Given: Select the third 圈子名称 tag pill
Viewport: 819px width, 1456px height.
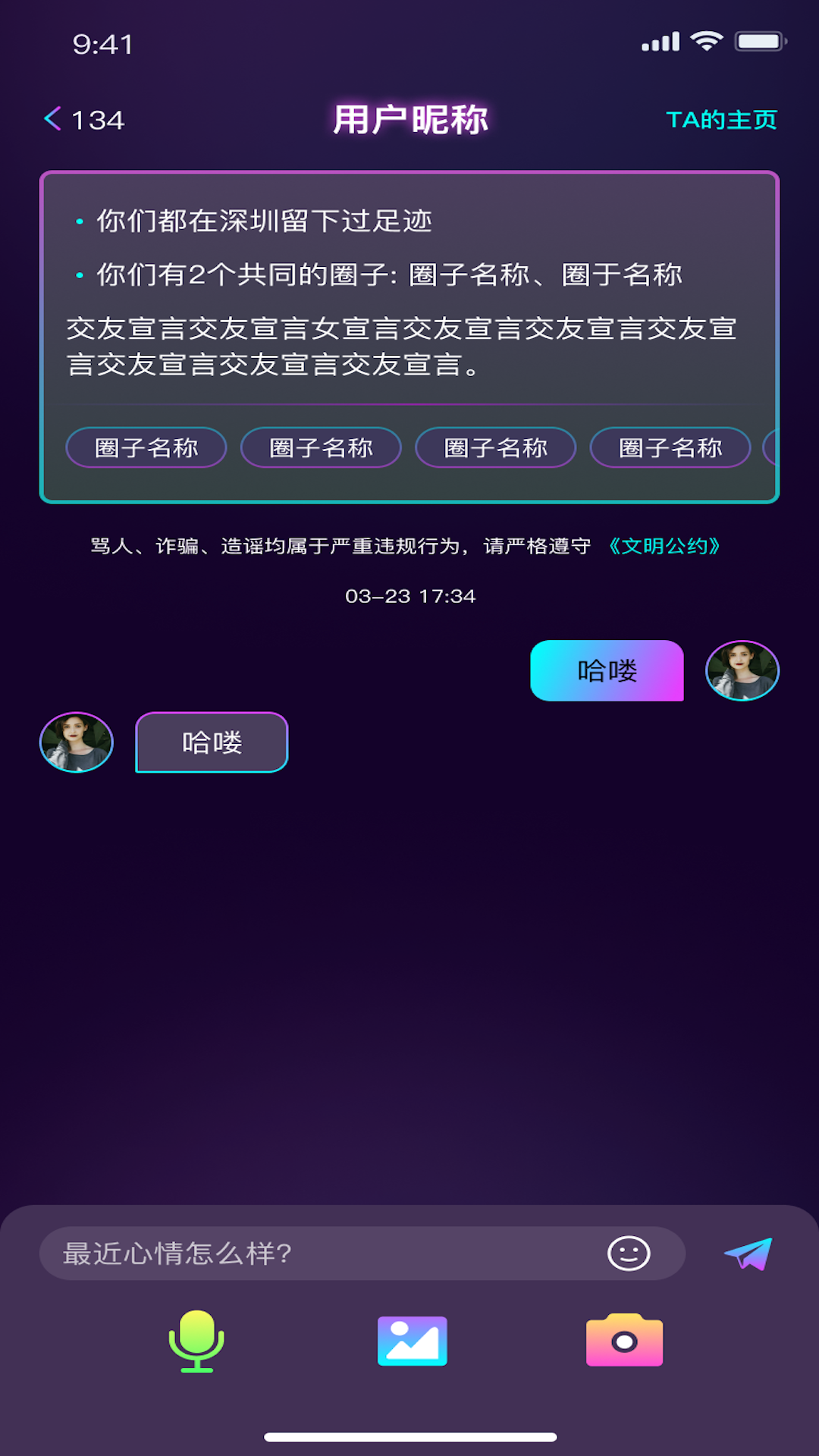Looking at the screenshot, I should (x=495, y=447).
